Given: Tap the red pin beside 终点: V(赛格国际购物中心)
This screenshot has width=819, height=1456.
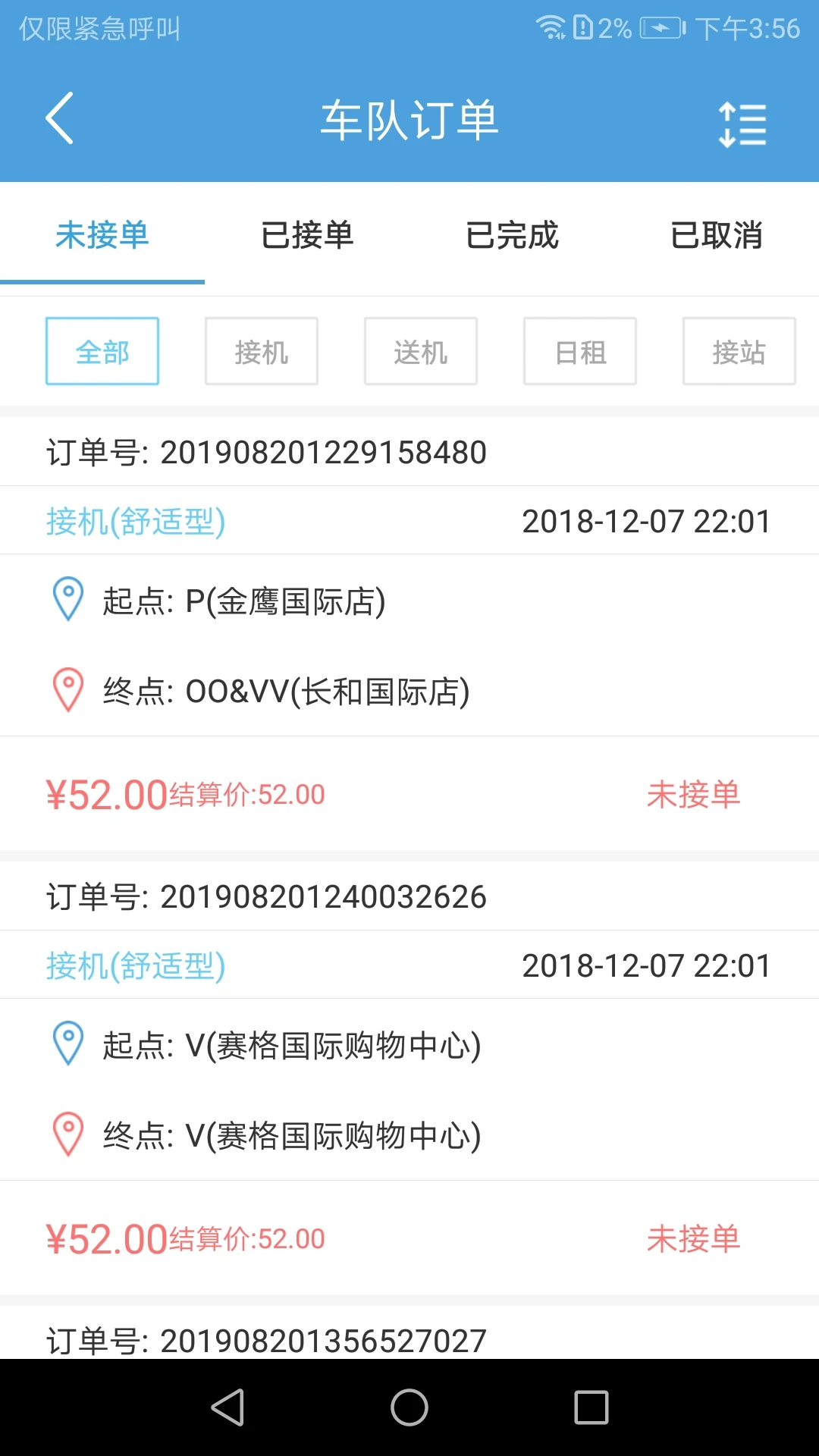Looking at the screenshot, I should pyautogui.click(x=67, y=1135).
